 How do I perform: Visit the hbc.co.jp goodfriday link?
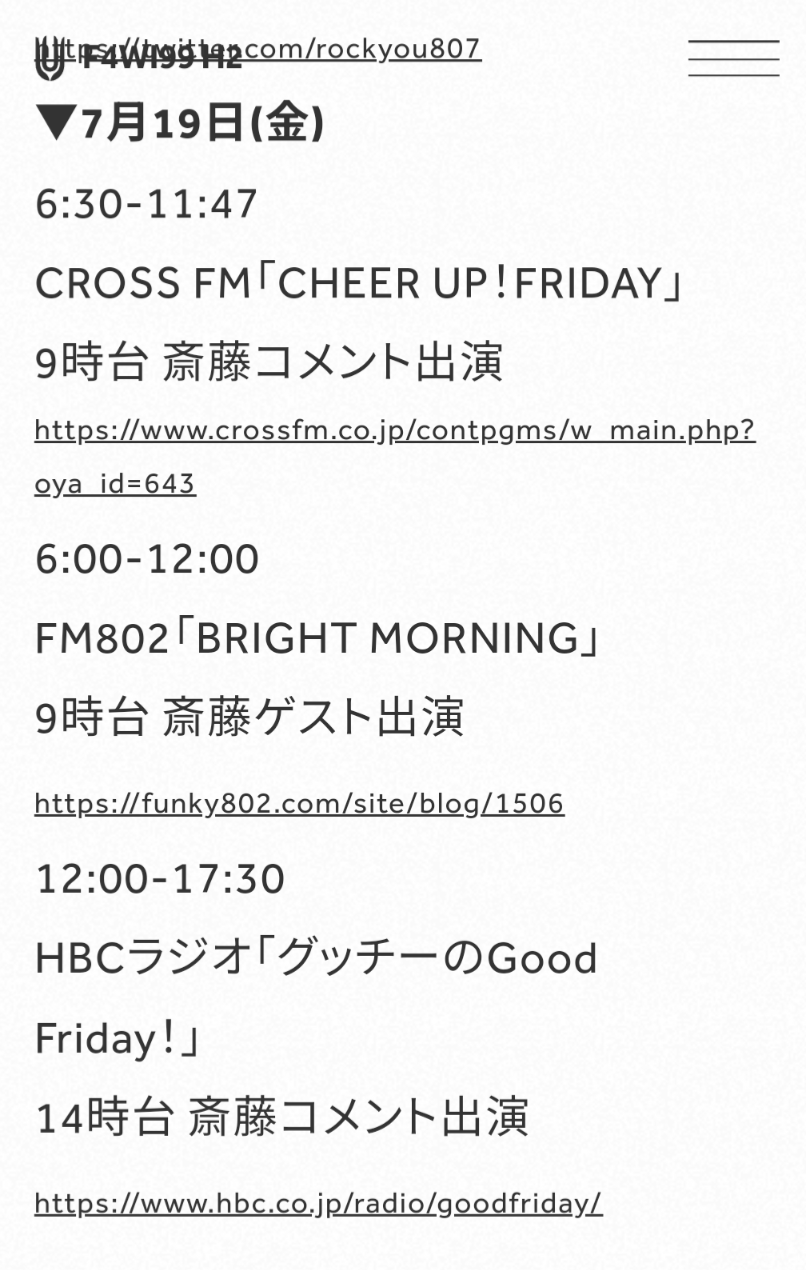pos(318,1203)
